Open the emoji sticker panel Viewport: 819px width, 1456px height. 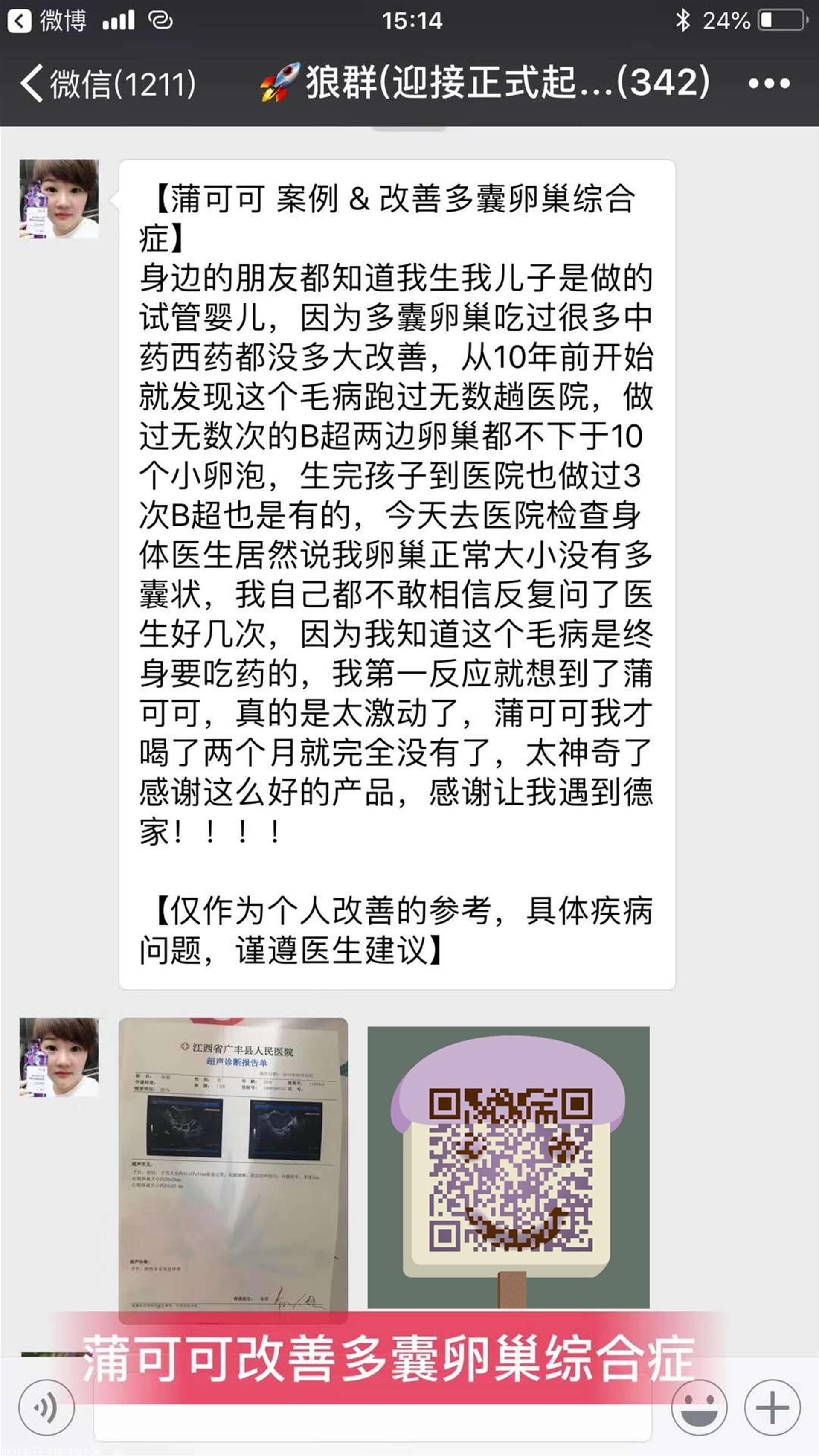click(x=699, y=1407)
